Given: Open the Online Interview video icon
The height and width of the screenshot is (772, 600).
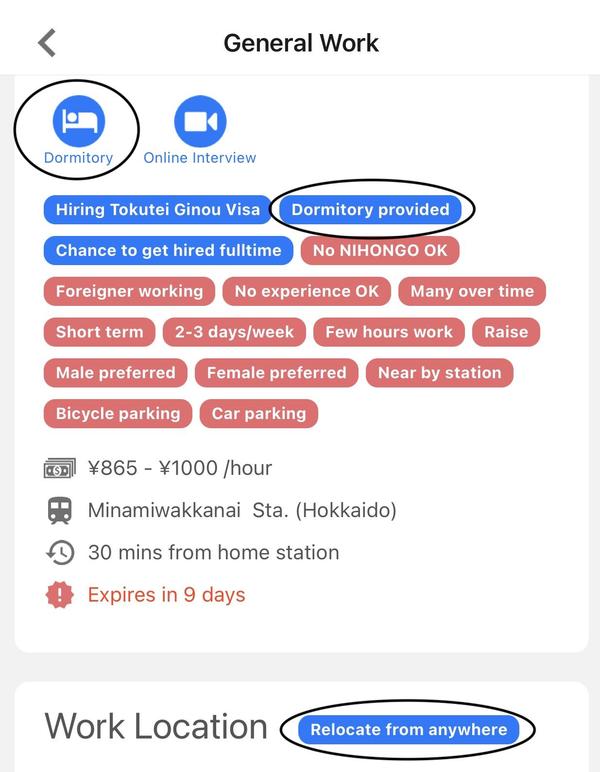Looking at the screenshot, I should [x=200, y=122].
